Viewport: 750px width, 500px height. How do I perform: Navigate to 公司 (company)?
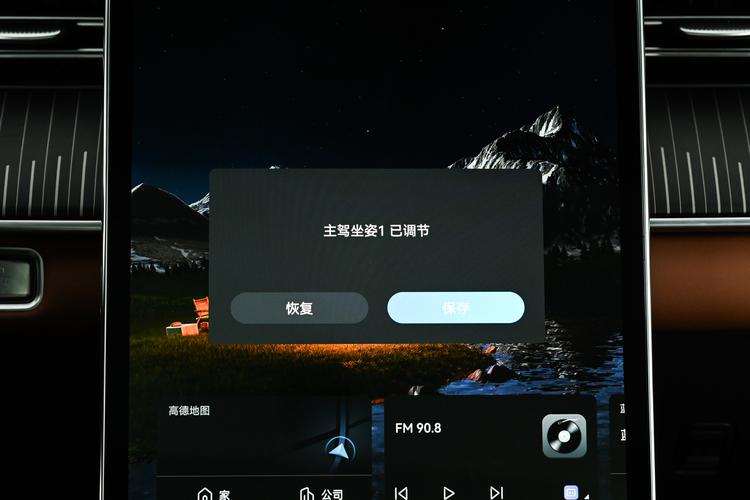[x=321, y=493]
